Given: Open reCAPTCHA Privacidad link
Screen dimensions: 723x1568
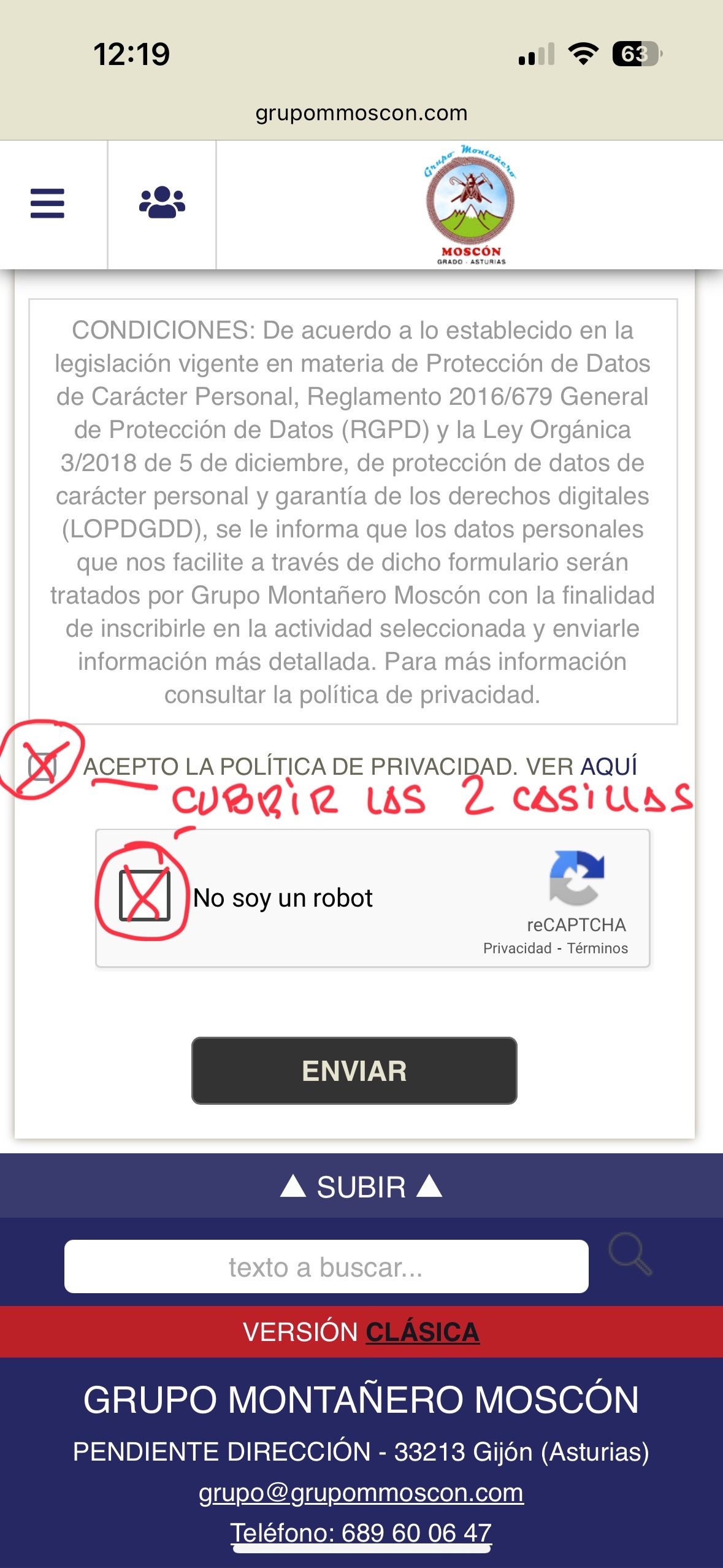Looking at the screenshot, I should [x=517, y=948].
